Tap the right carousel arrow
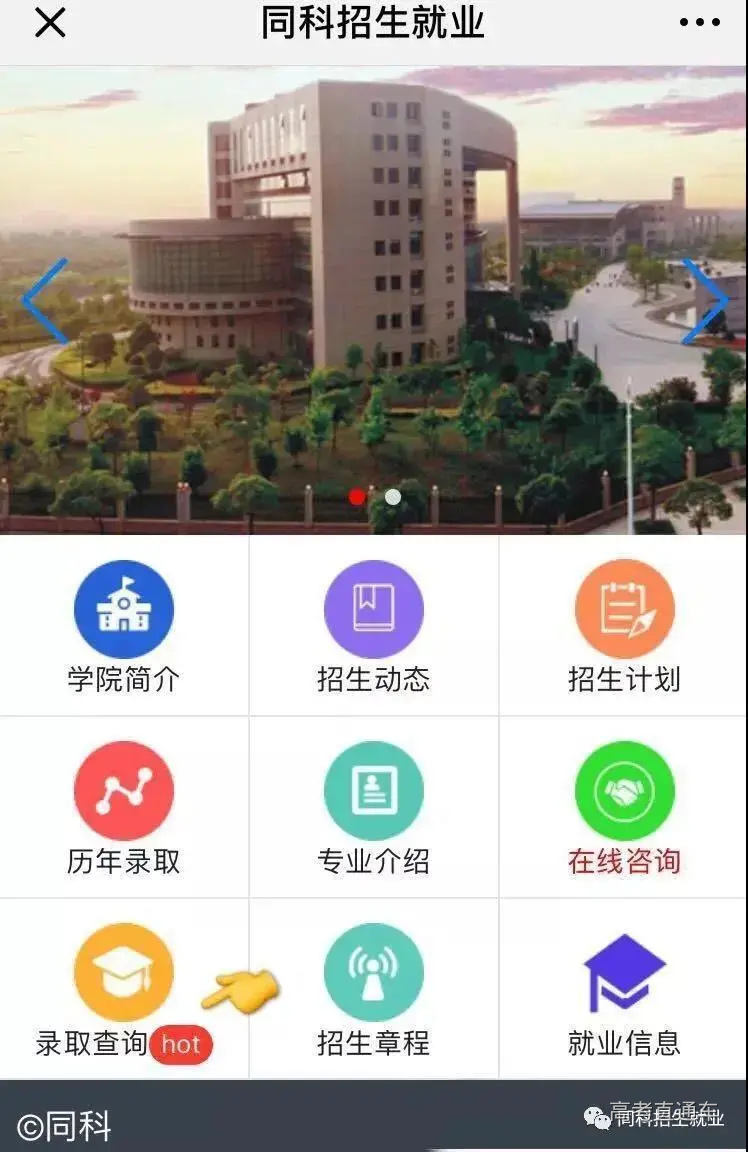 pos(707,299)
